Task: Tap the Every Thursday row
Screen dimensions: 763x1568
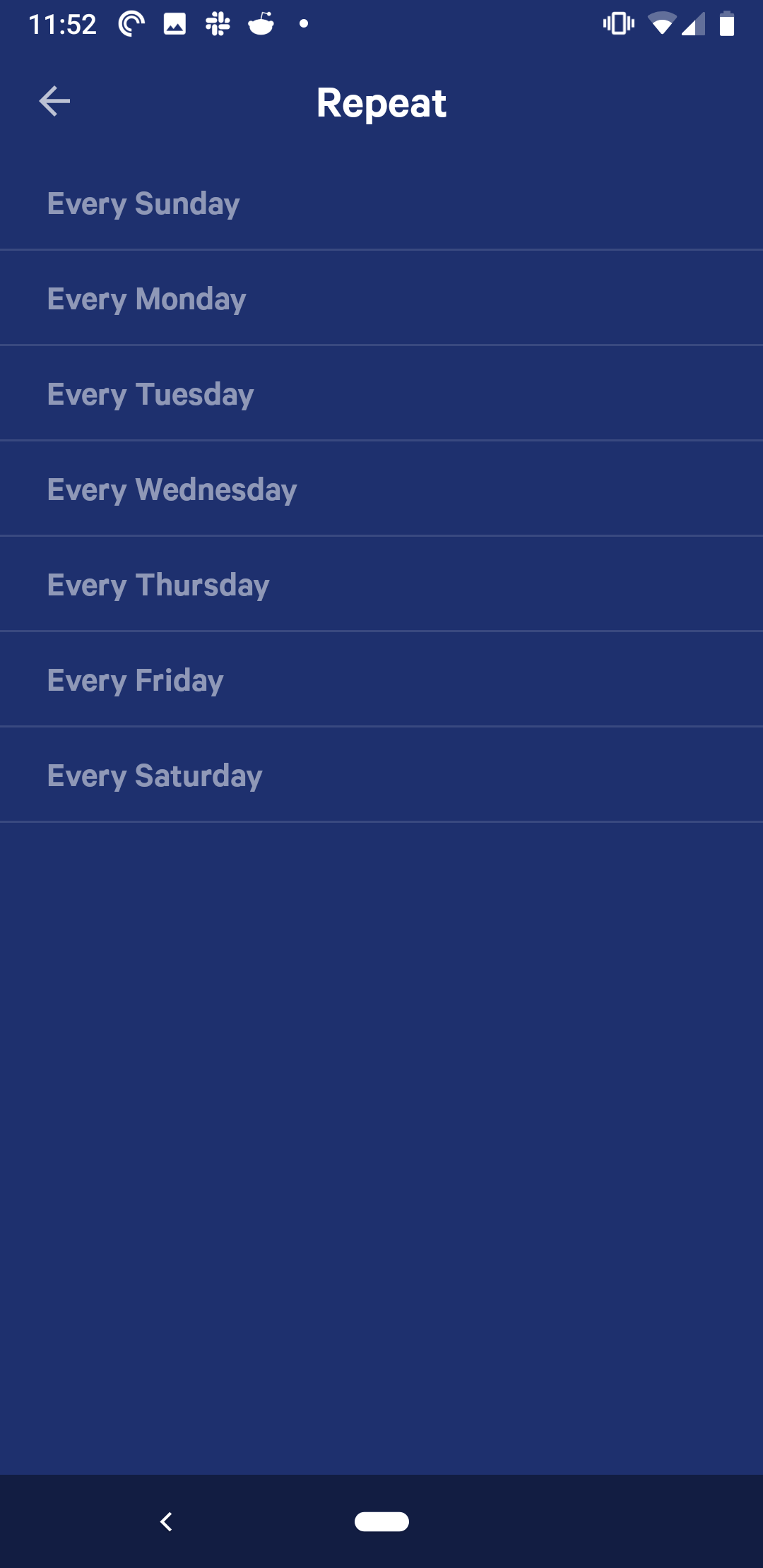Action: coord(158,585)
